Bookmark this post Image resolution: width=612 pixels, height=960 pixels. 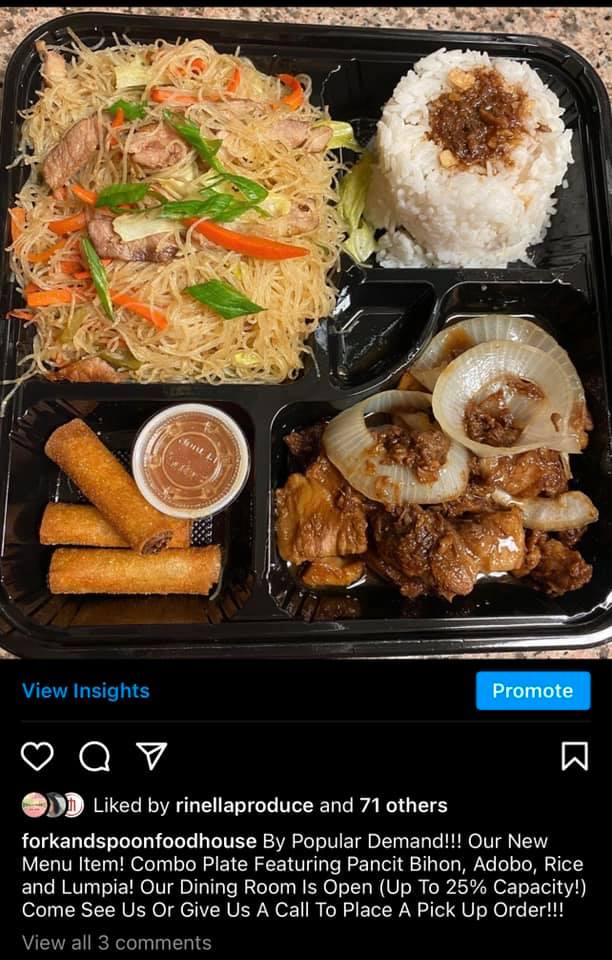tap(574, 756)
